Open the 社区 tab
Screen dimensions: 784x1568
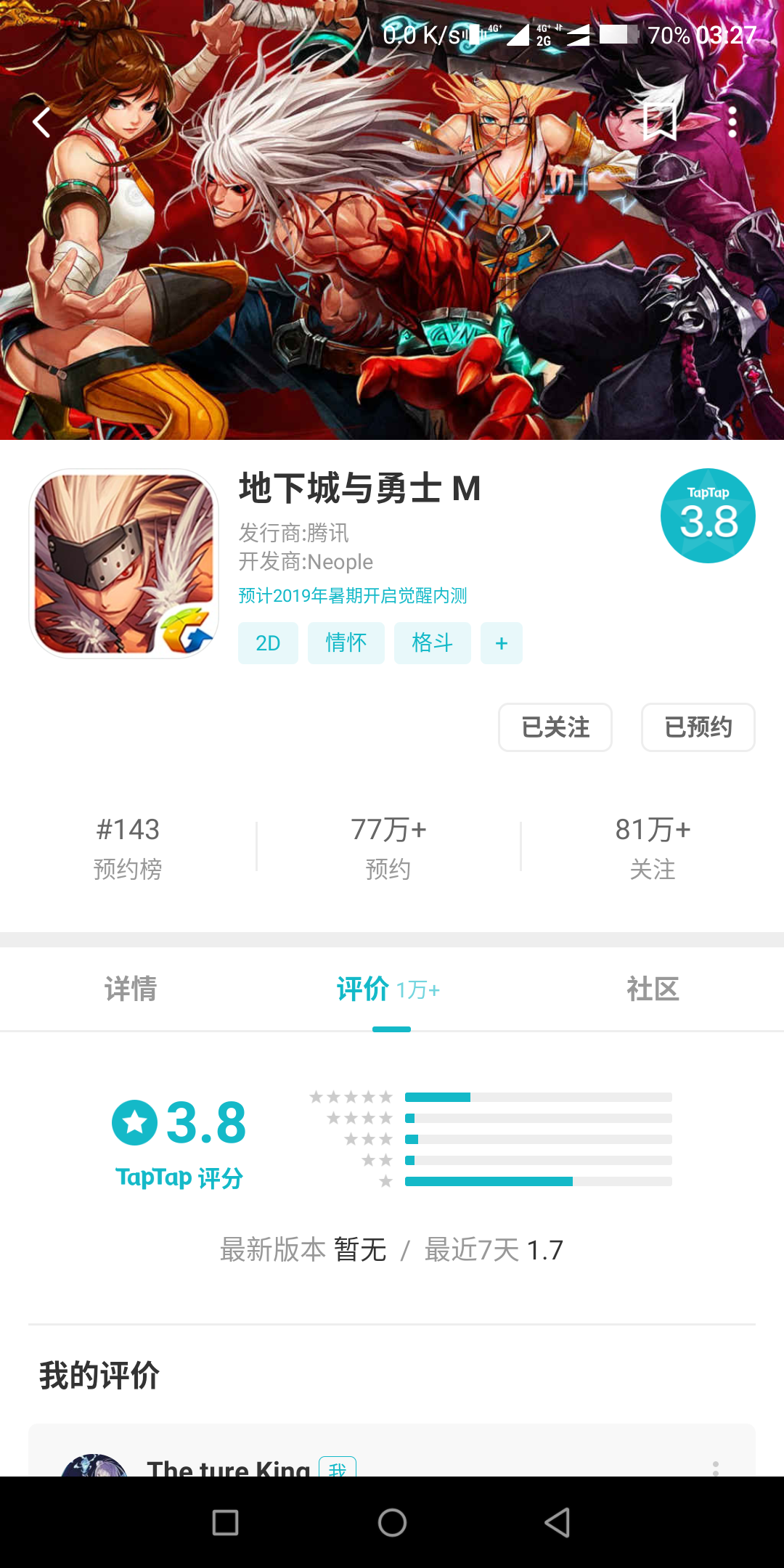pos(652,989)
